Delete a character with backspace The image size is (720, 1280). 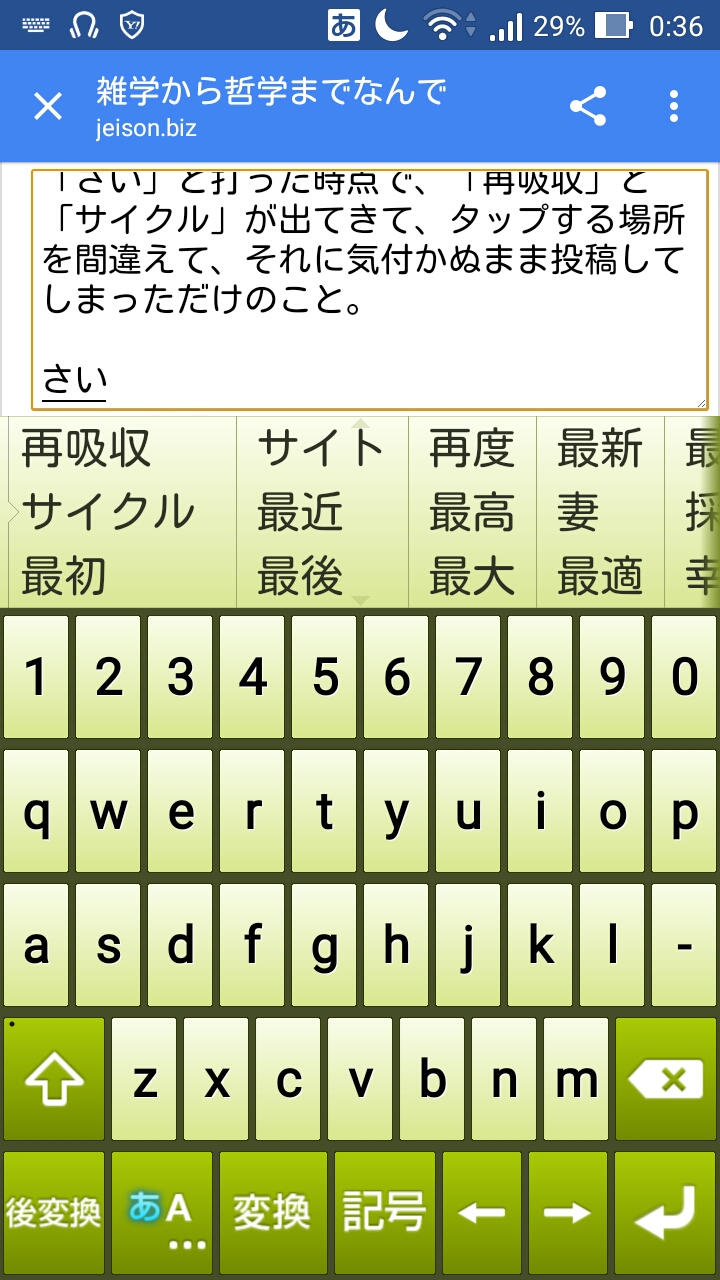tap(665, 1078)
